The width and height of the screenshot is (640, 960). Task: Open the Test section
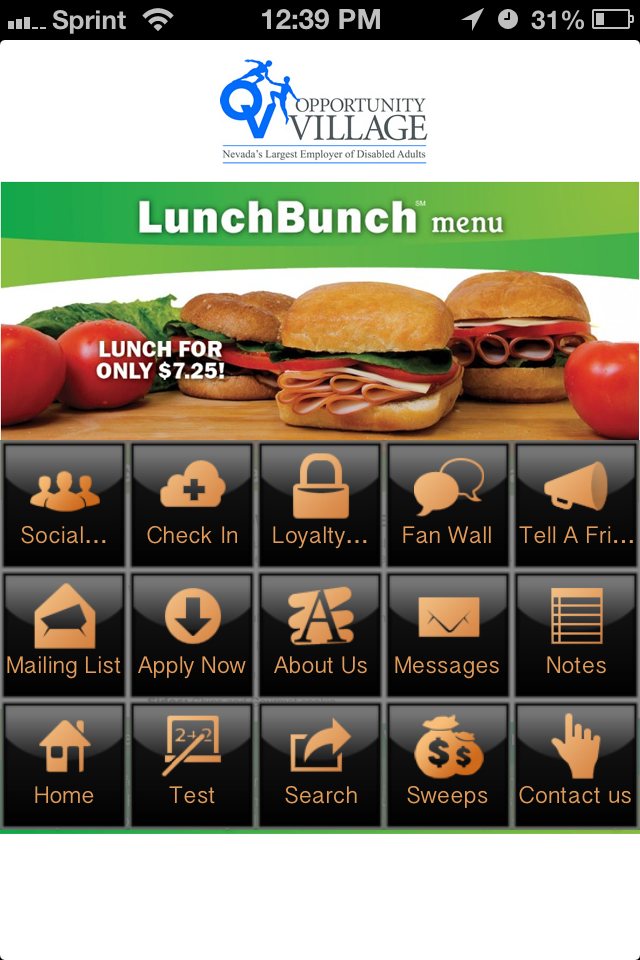click(192, 766)
